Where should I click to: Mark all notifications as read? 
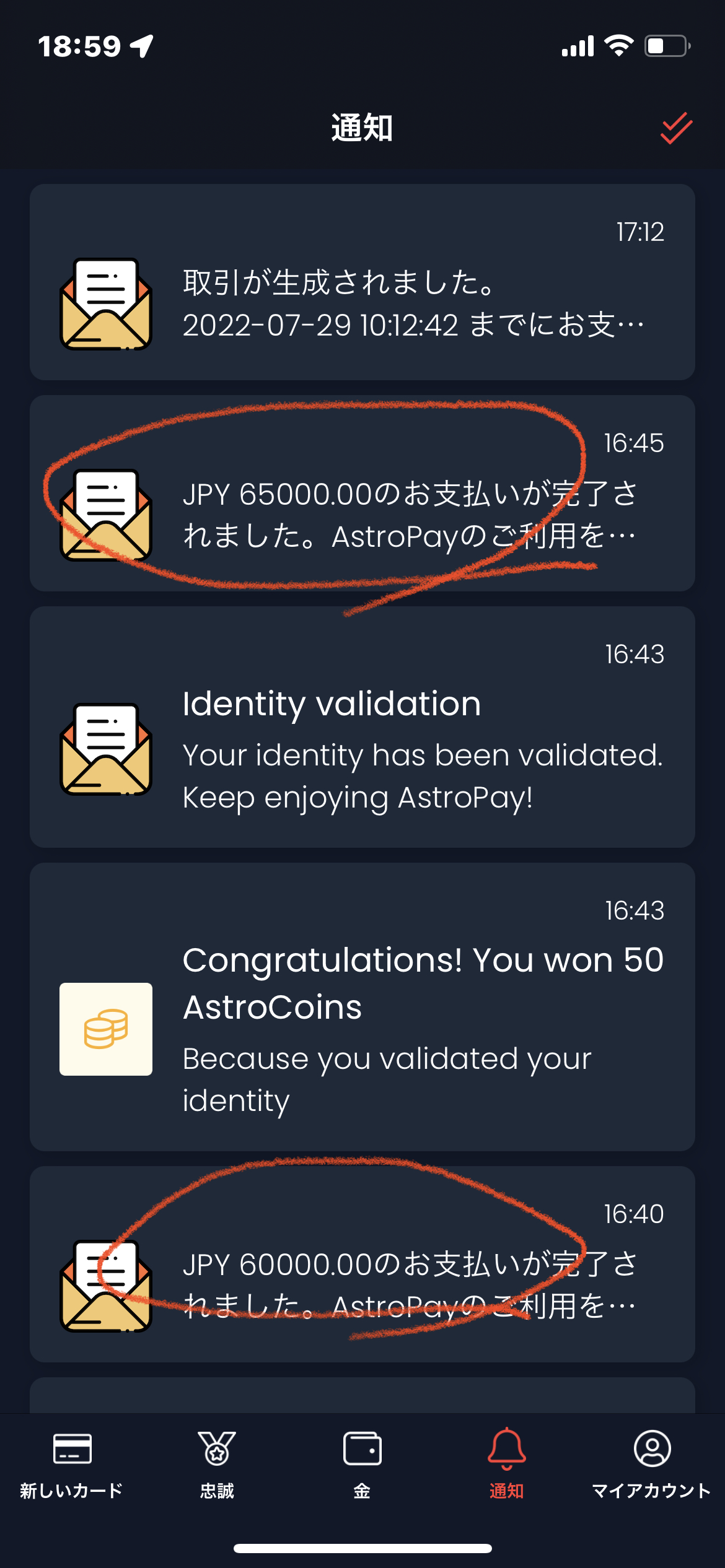(x=675, y=128)
